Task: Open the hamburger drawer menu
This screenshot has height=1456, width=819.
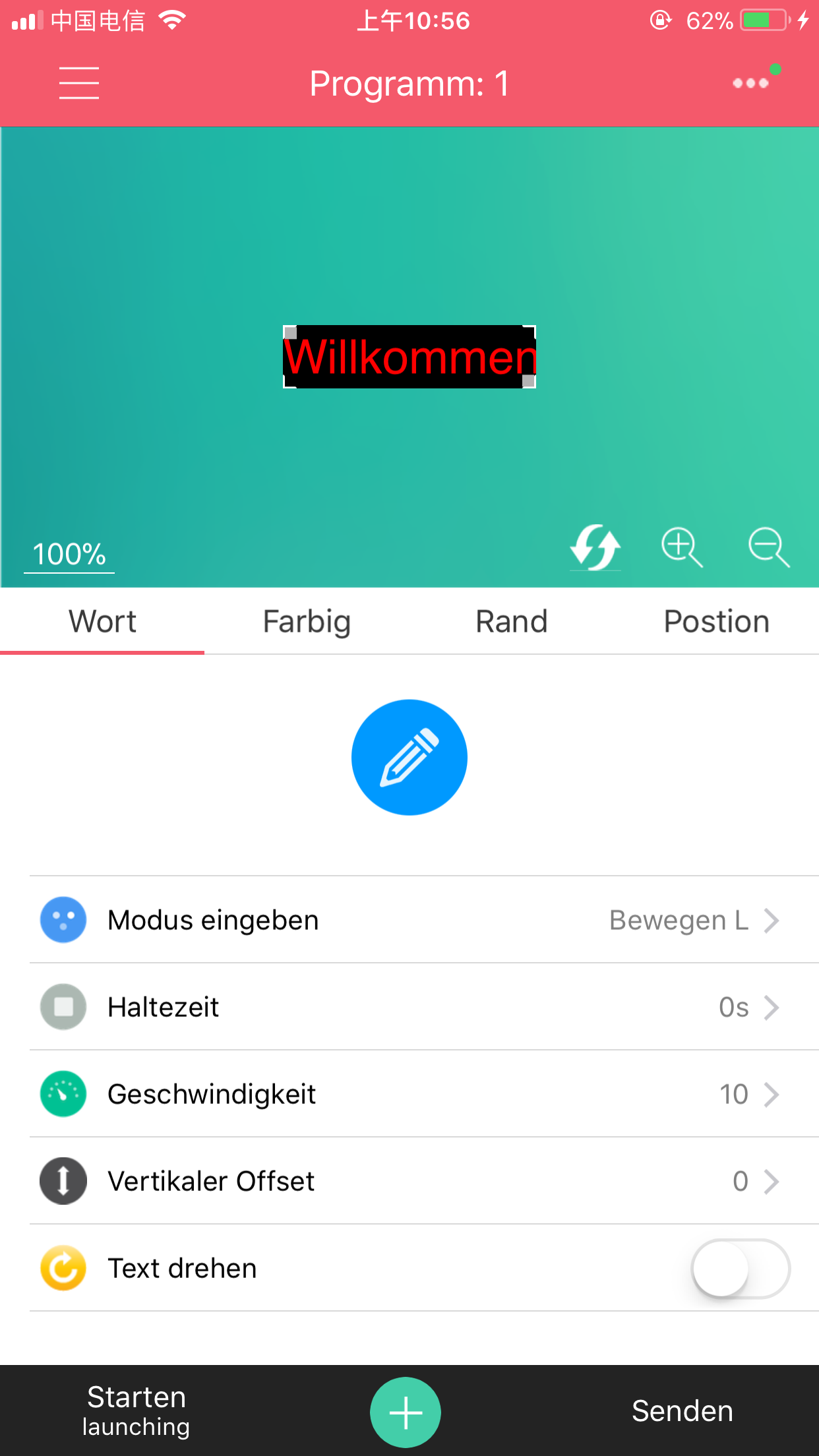Action: click(x=79, y=83)
